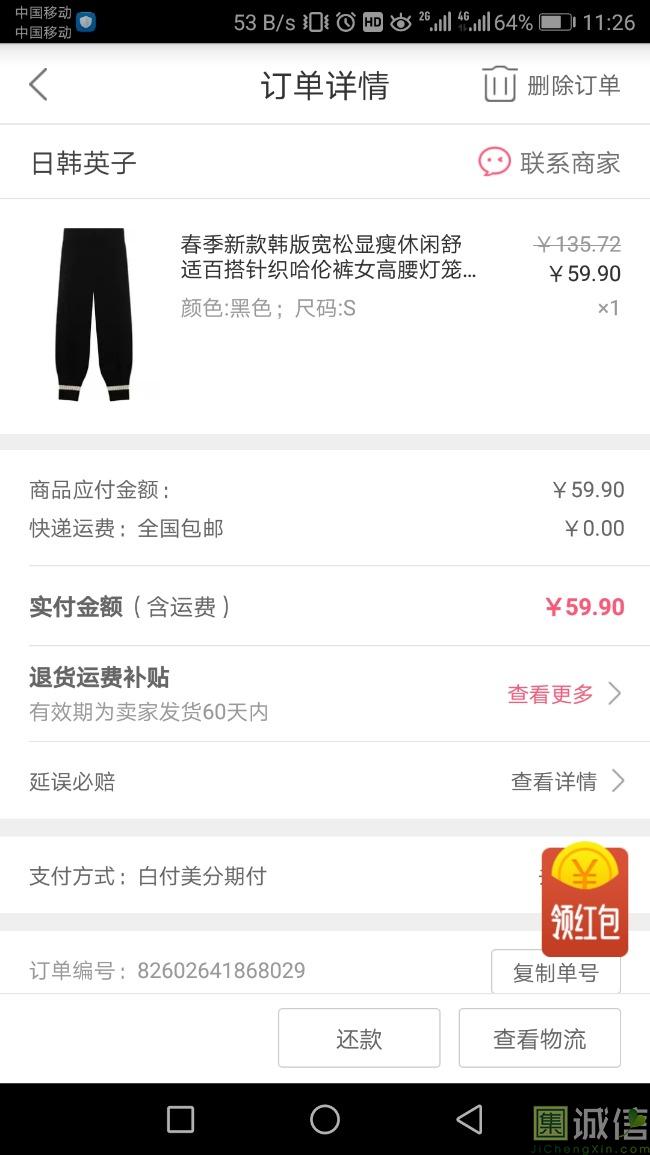Open 延误必赔 details
Viewport: 650px width, 1155px height.
point(567,782)
